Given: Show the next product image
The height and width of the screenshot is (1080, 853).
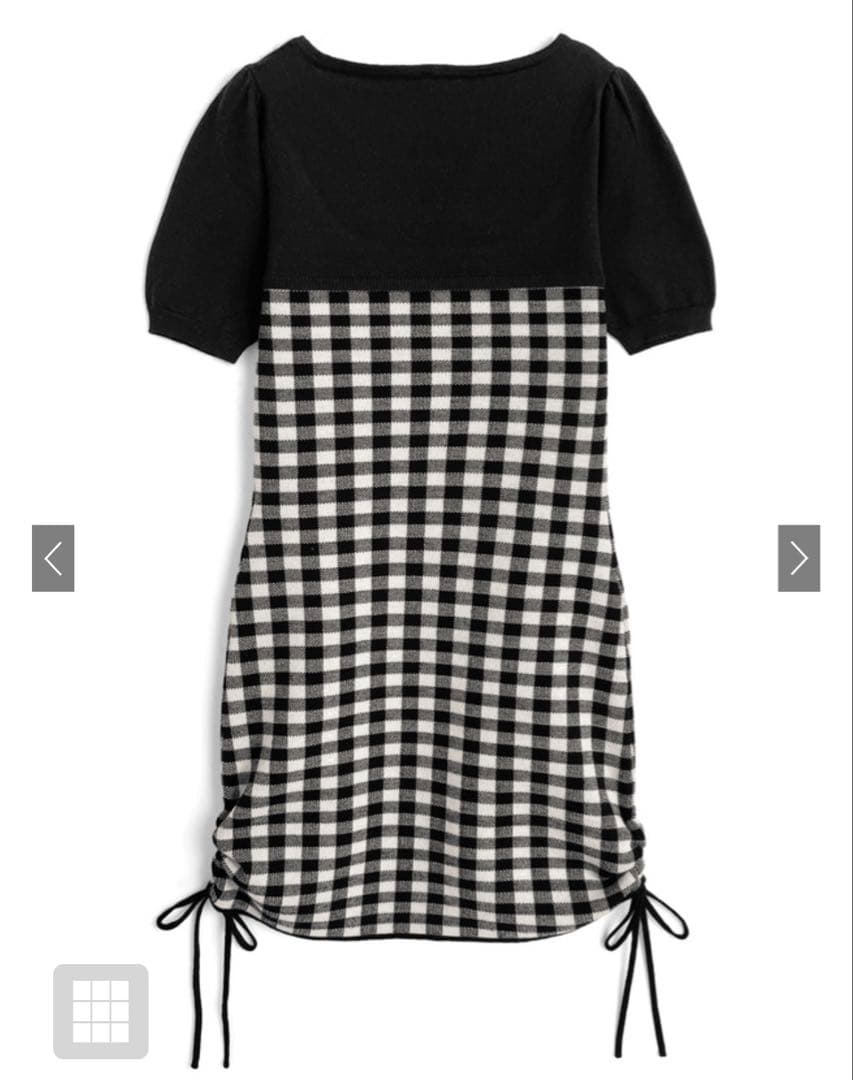Looking at the screenshot, I should coord(799,558).
